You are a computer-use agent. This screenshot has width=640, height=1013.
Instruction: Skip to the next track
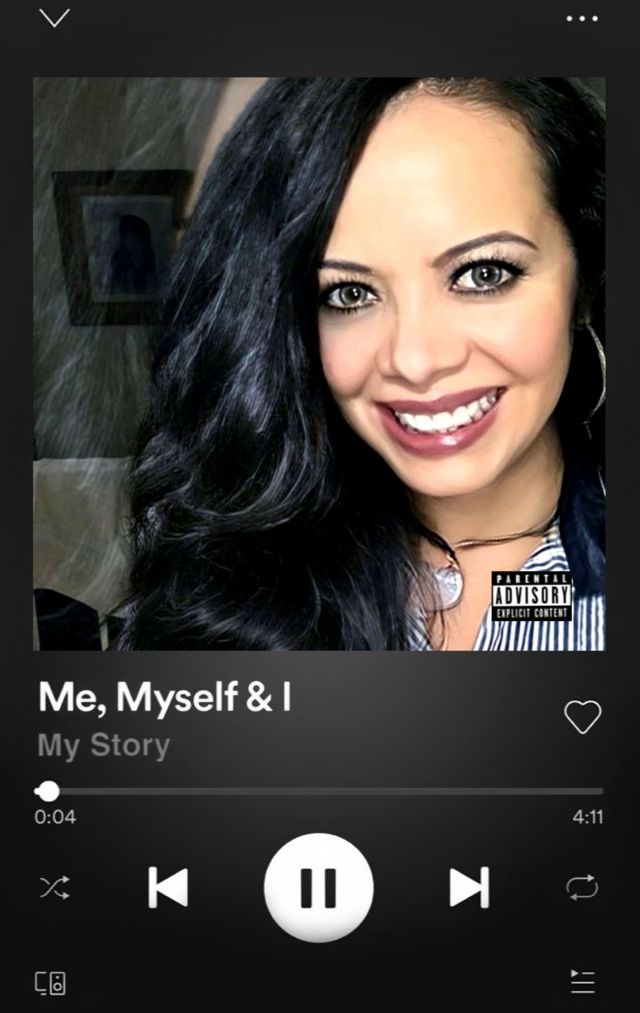(469, 887)
